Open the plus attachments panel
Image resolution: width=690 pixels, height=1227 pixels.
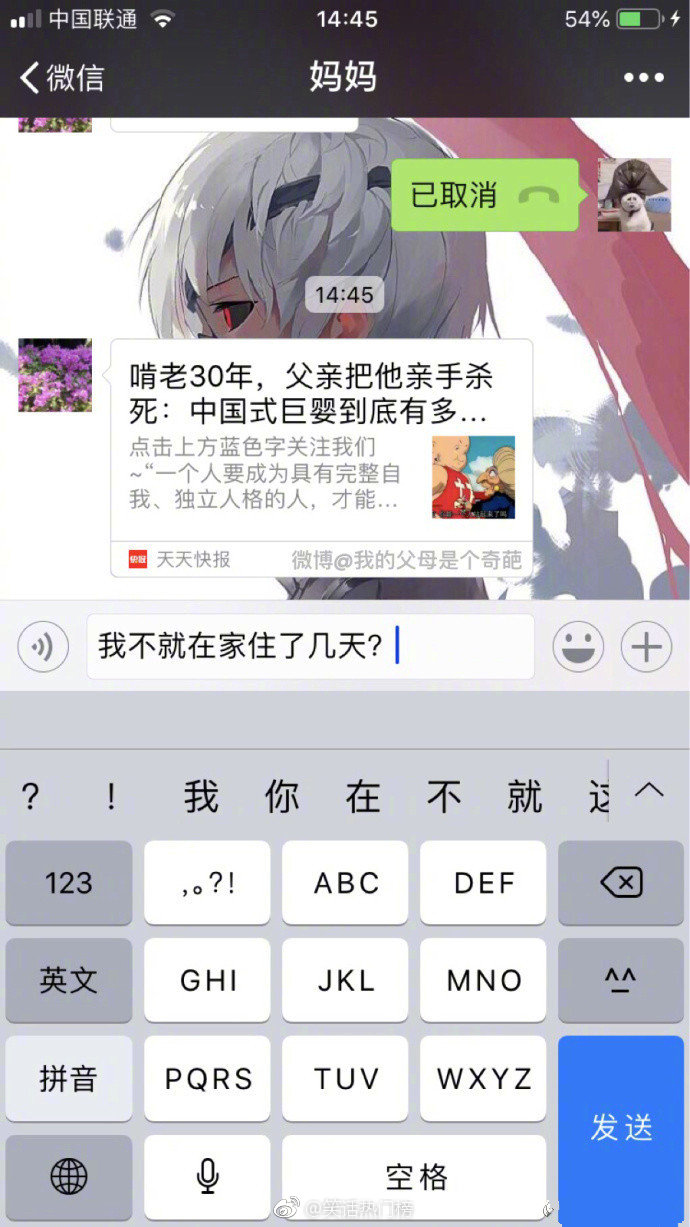[x=646, y=647]
